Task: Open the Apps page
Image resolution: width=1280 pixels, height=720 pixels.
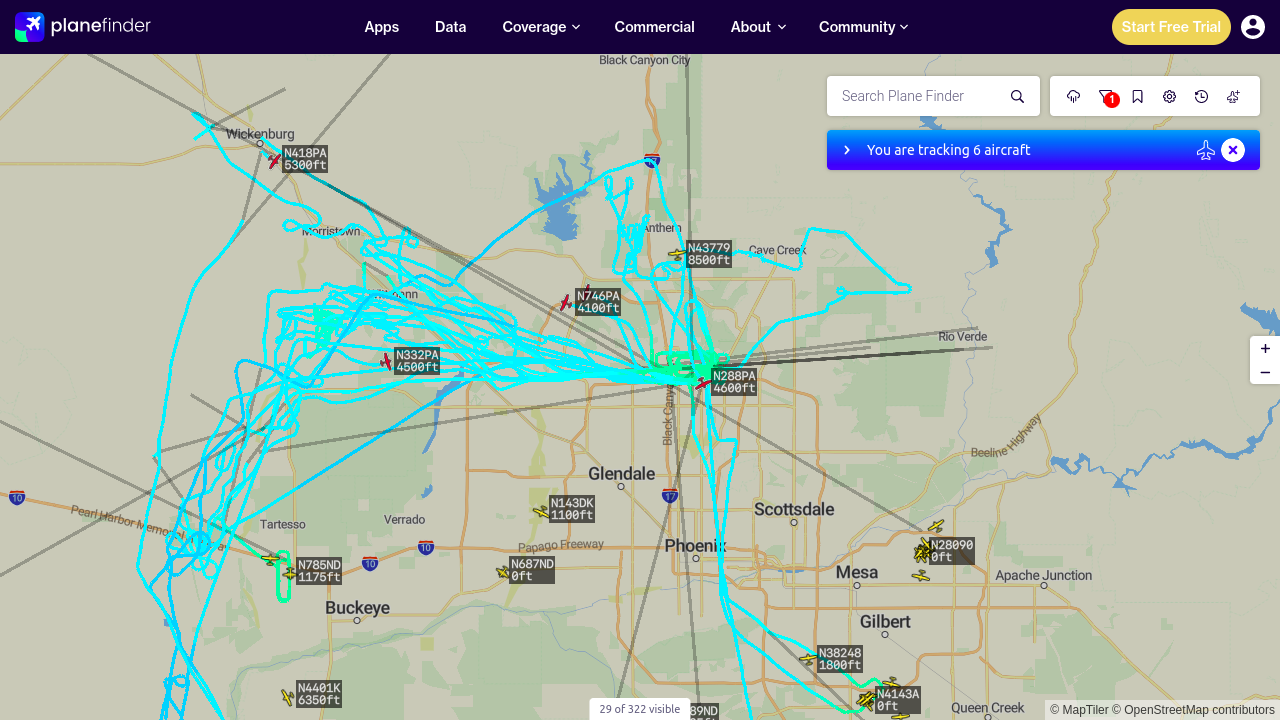Action: click(382, 27)
